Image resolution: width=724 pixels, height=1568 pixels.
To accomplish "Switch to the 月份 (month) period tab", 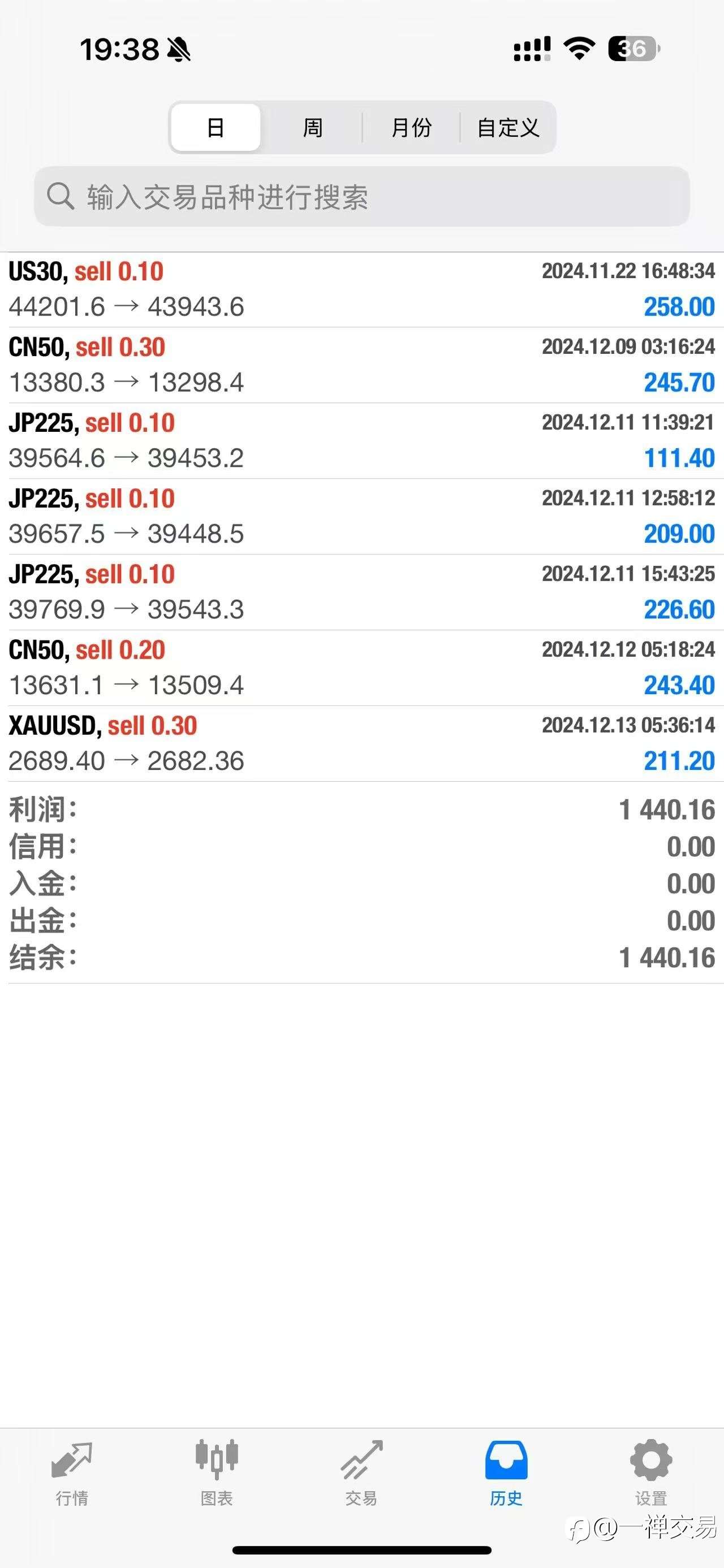I will click(x=411, y=128).
